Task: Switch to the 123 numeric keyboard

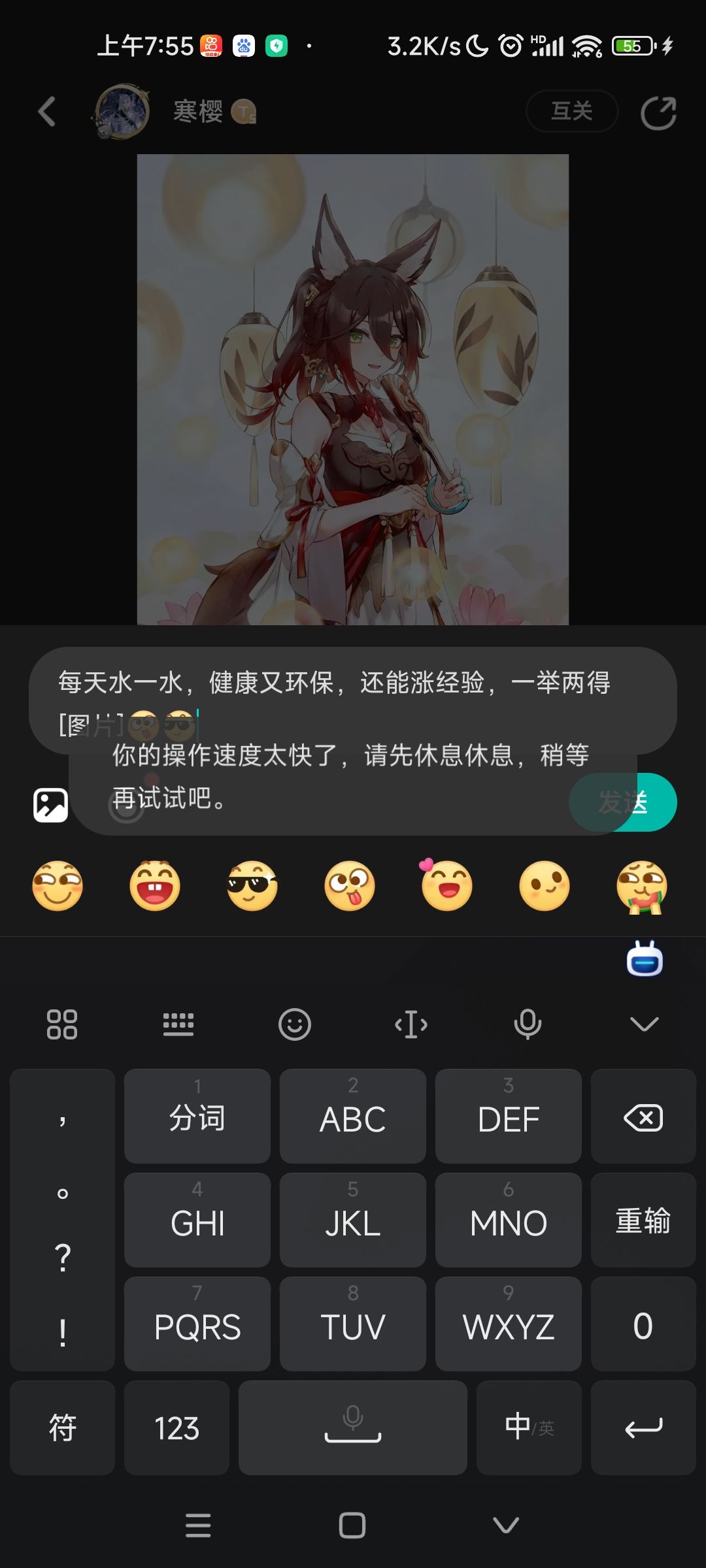Action: (x=176, y=1428)
